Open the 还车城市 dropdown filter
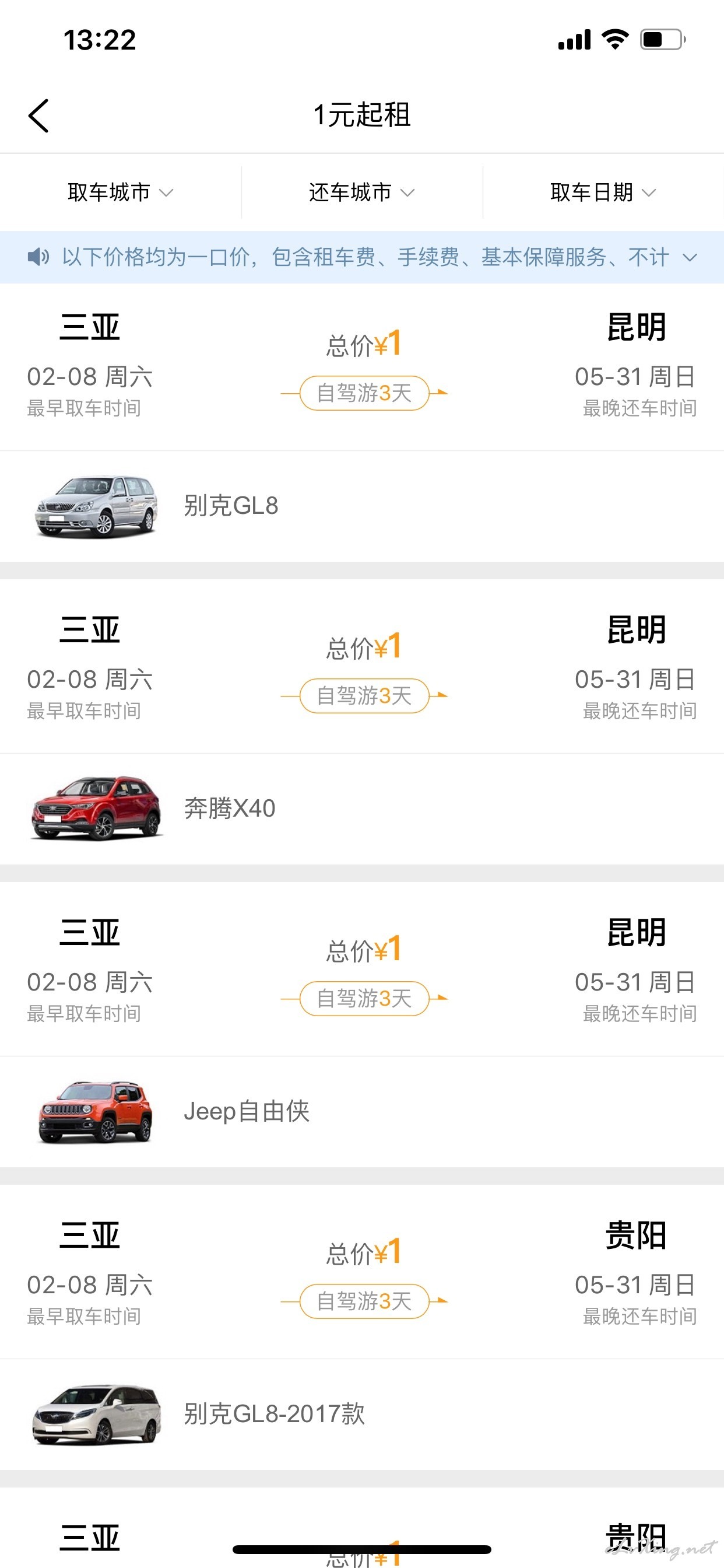The image size is (724, 1568). point(362,192)
